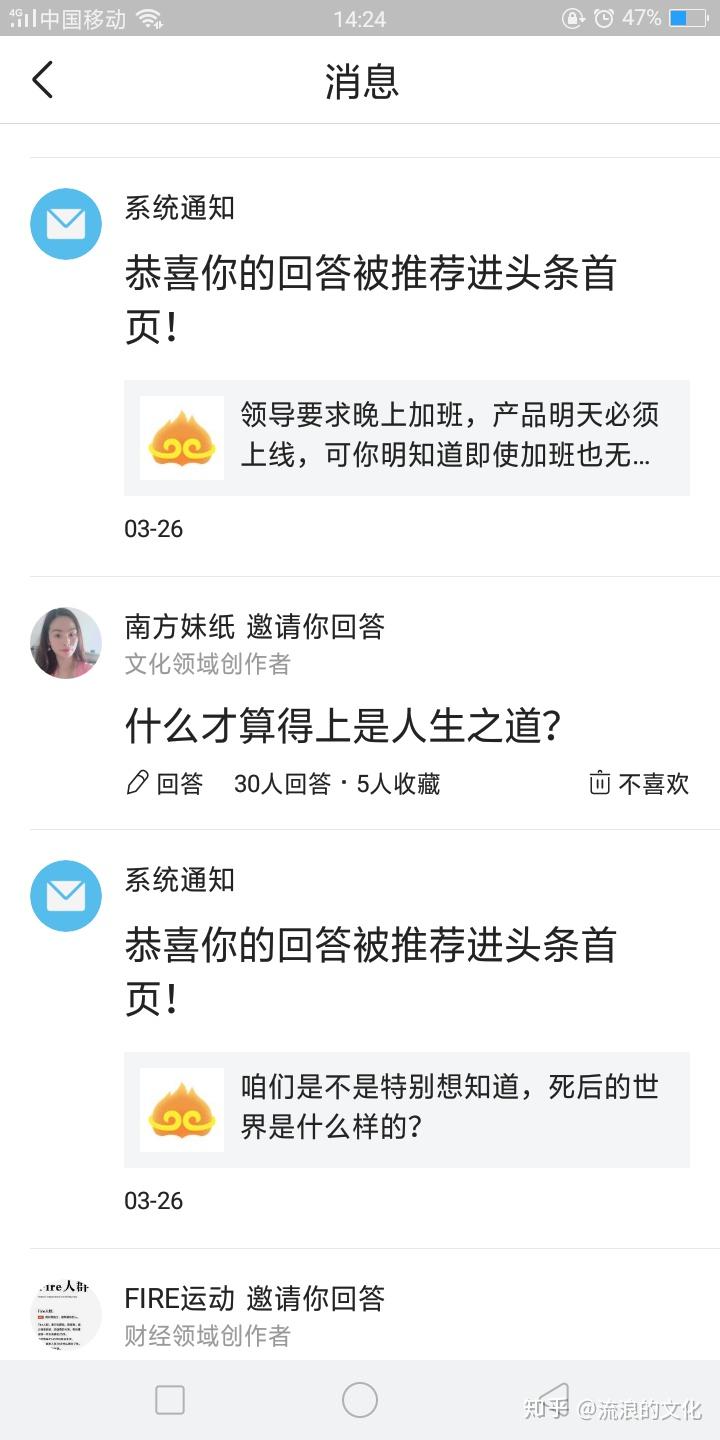Open the system recent apps button
Screen dimensions: 720x1440
tap(170, 1400)
